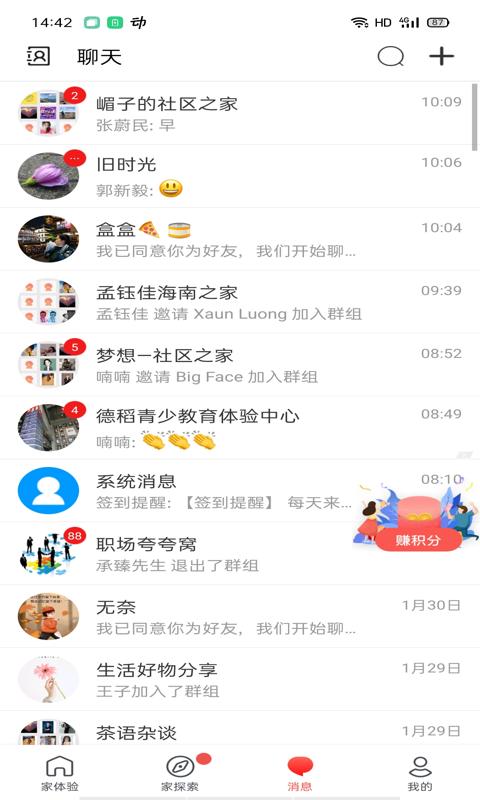Open the 旧时光 chat
Viewport: 480px width, 800px height.
click(x=240, y=176)
